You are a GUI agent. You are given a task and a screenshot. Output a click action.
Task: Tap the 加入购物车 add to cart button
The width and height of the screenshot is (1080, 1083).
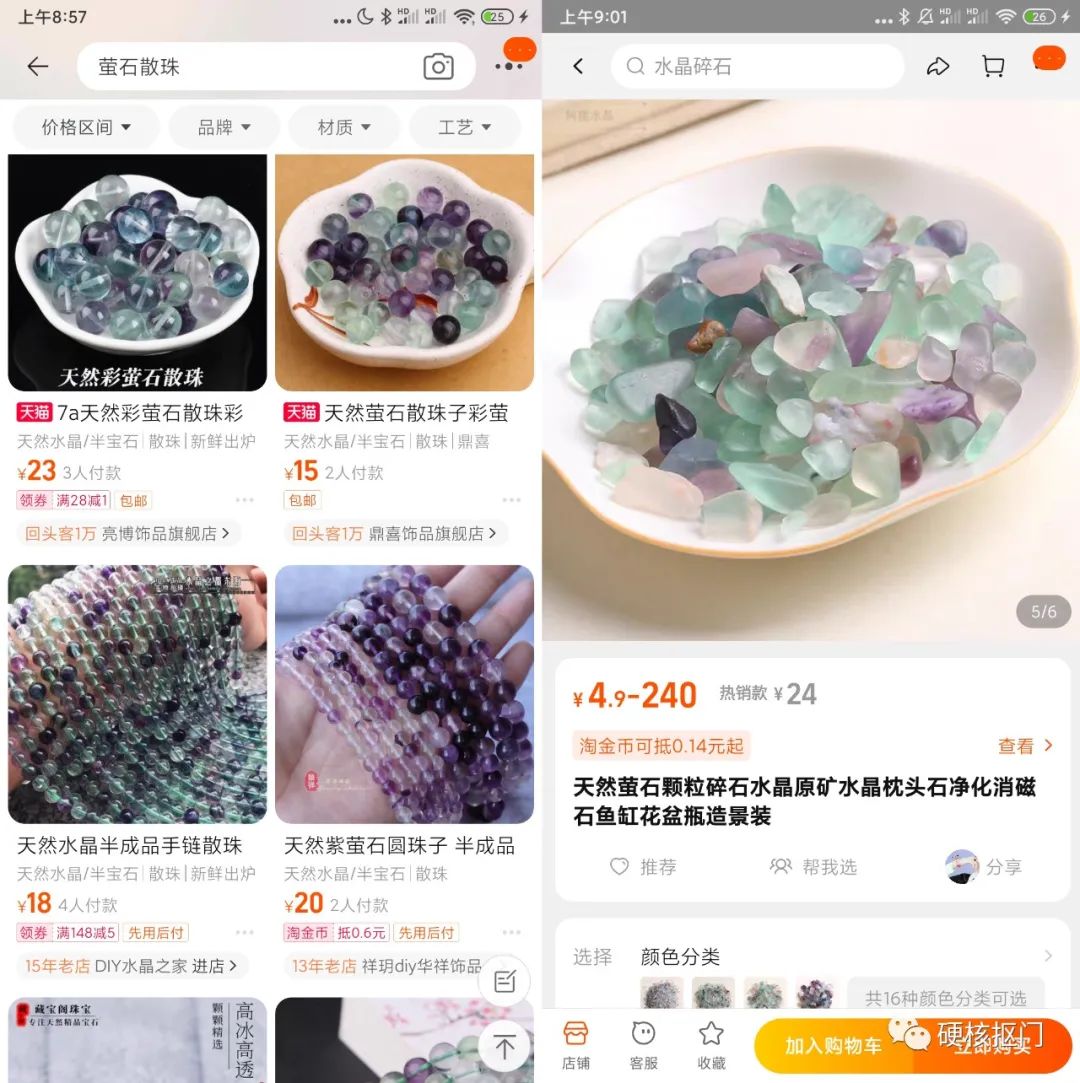click(836, 1043)
